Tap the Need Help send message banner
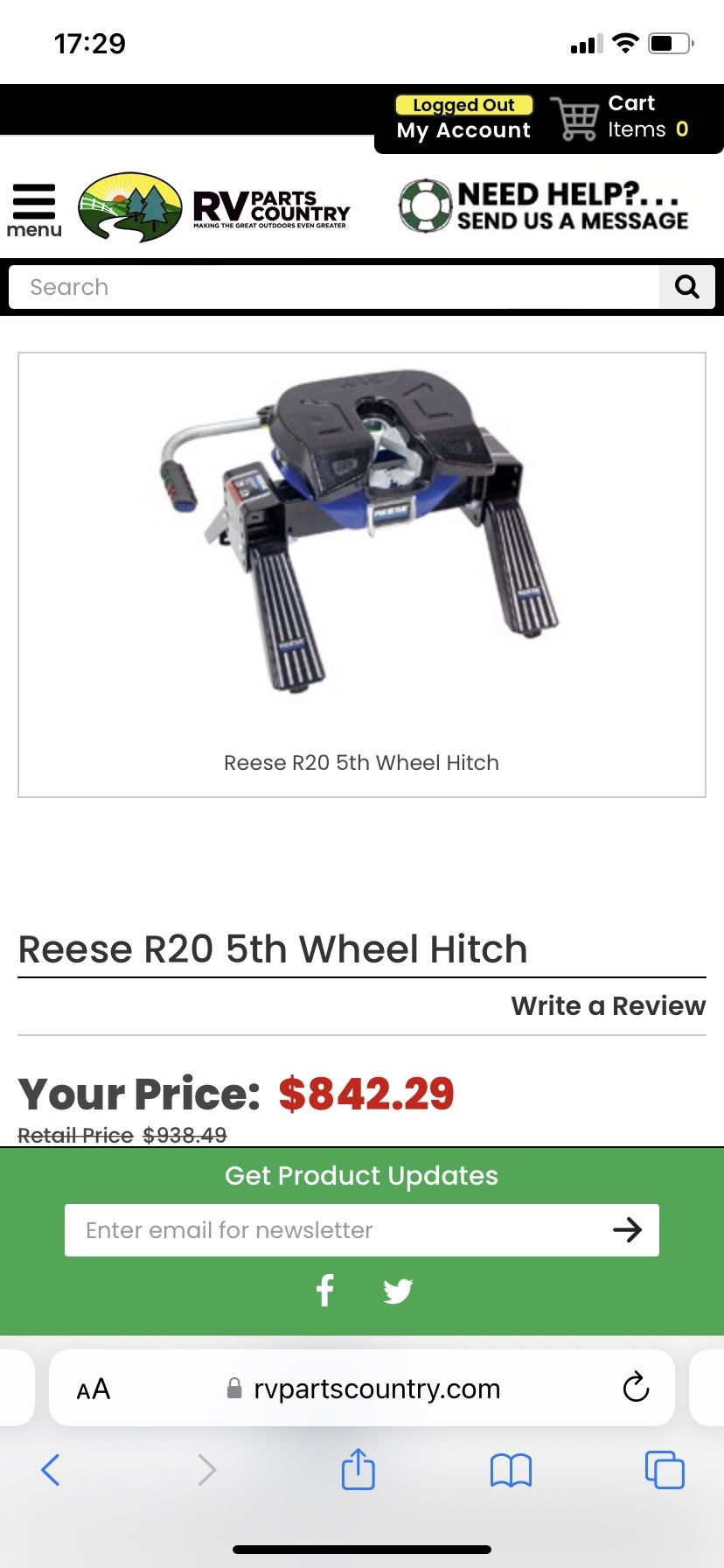 [x=544, y=206]
